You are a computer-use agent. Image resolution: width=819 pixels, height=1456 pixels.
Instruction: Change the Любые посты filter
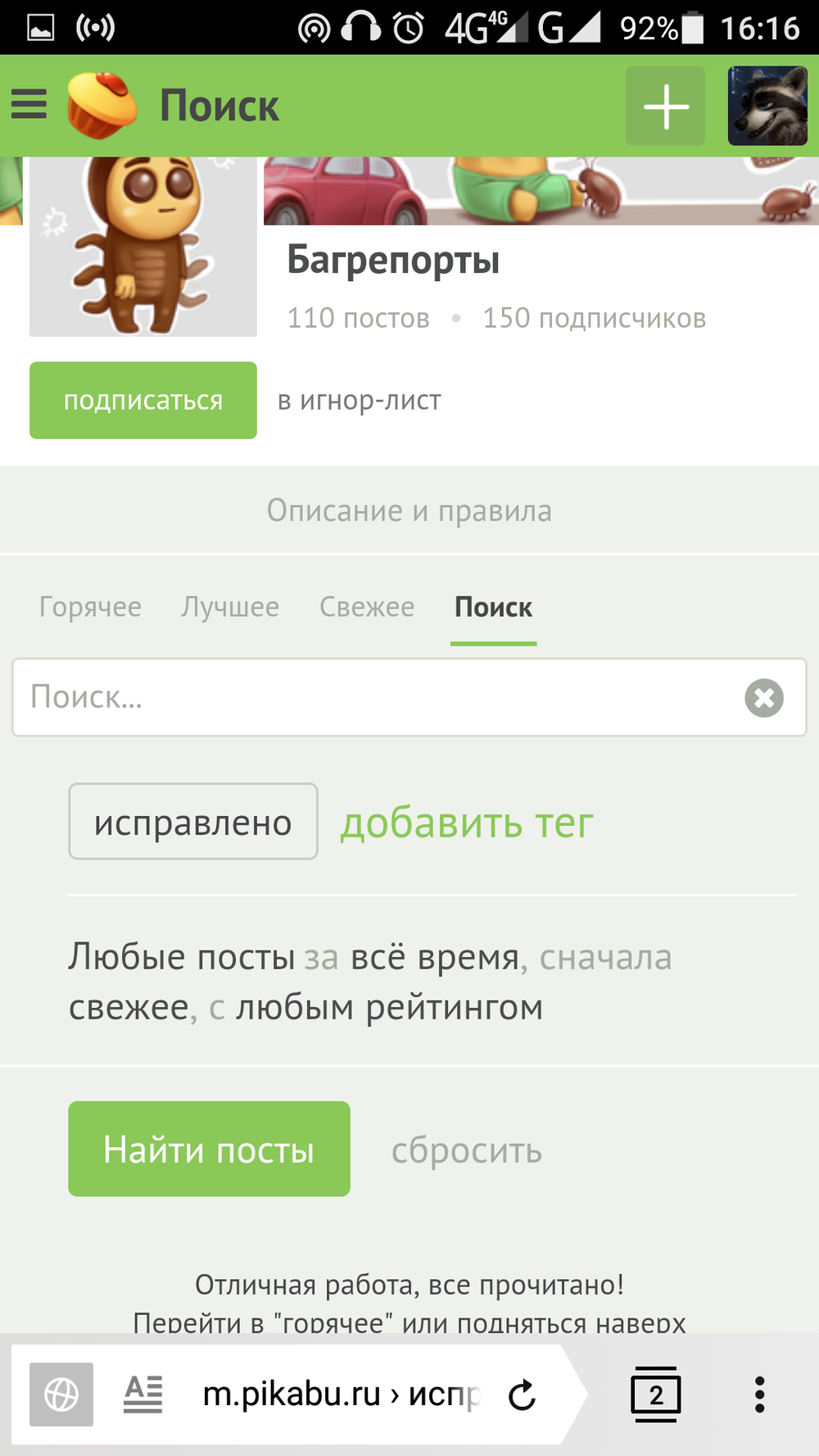coord(181,957)
